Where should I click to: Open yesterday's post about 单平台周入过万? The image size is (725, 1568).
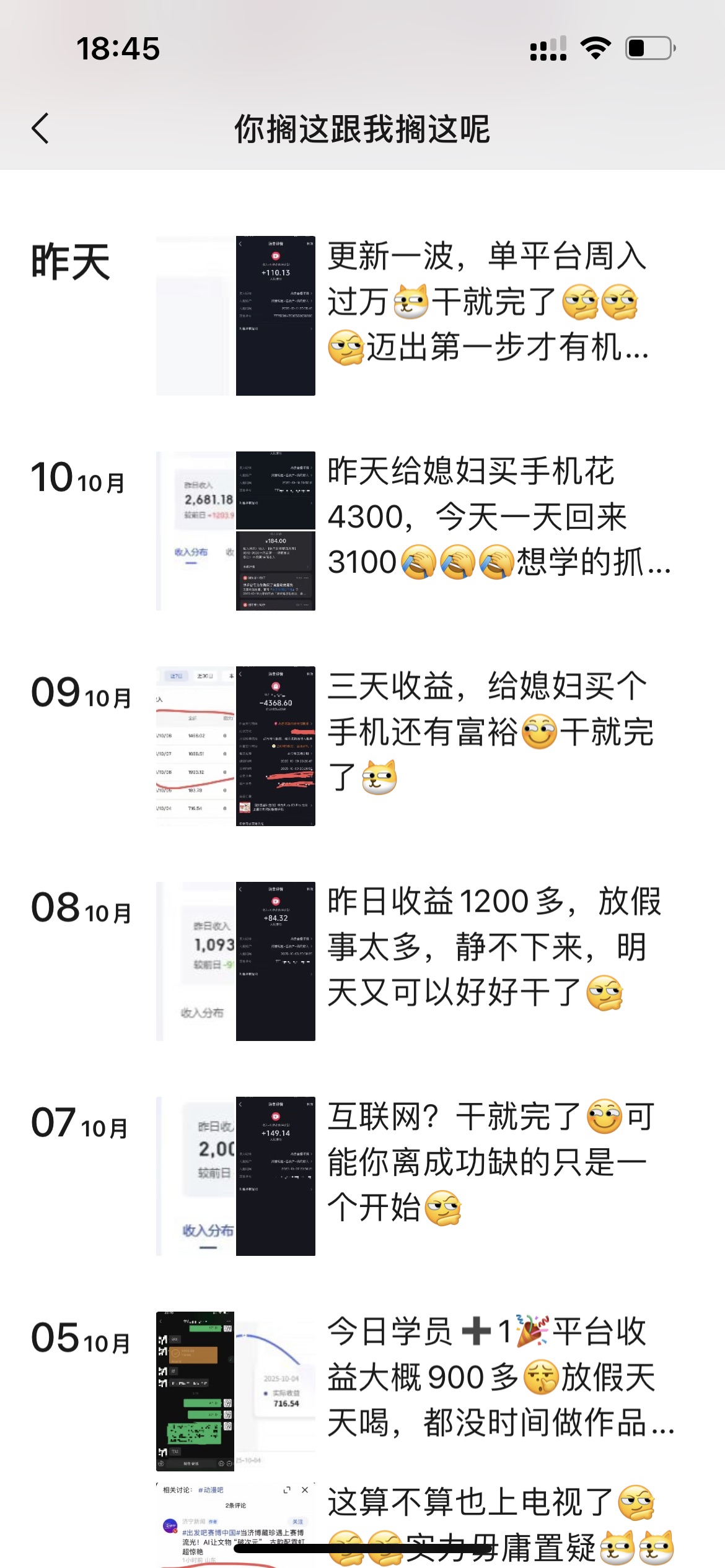coord(488,302)
